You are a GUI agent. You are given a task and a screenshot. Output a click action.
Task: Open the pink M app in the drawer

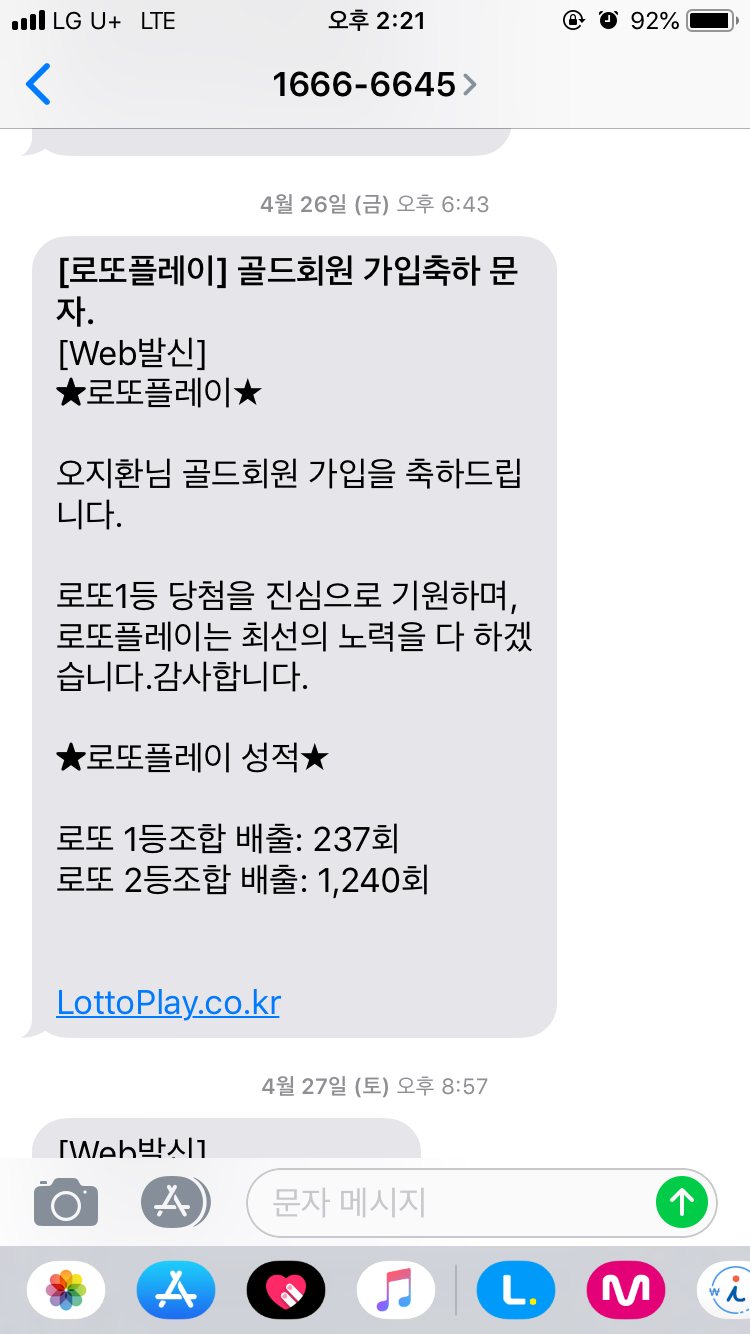click(x=626, y=1290)
